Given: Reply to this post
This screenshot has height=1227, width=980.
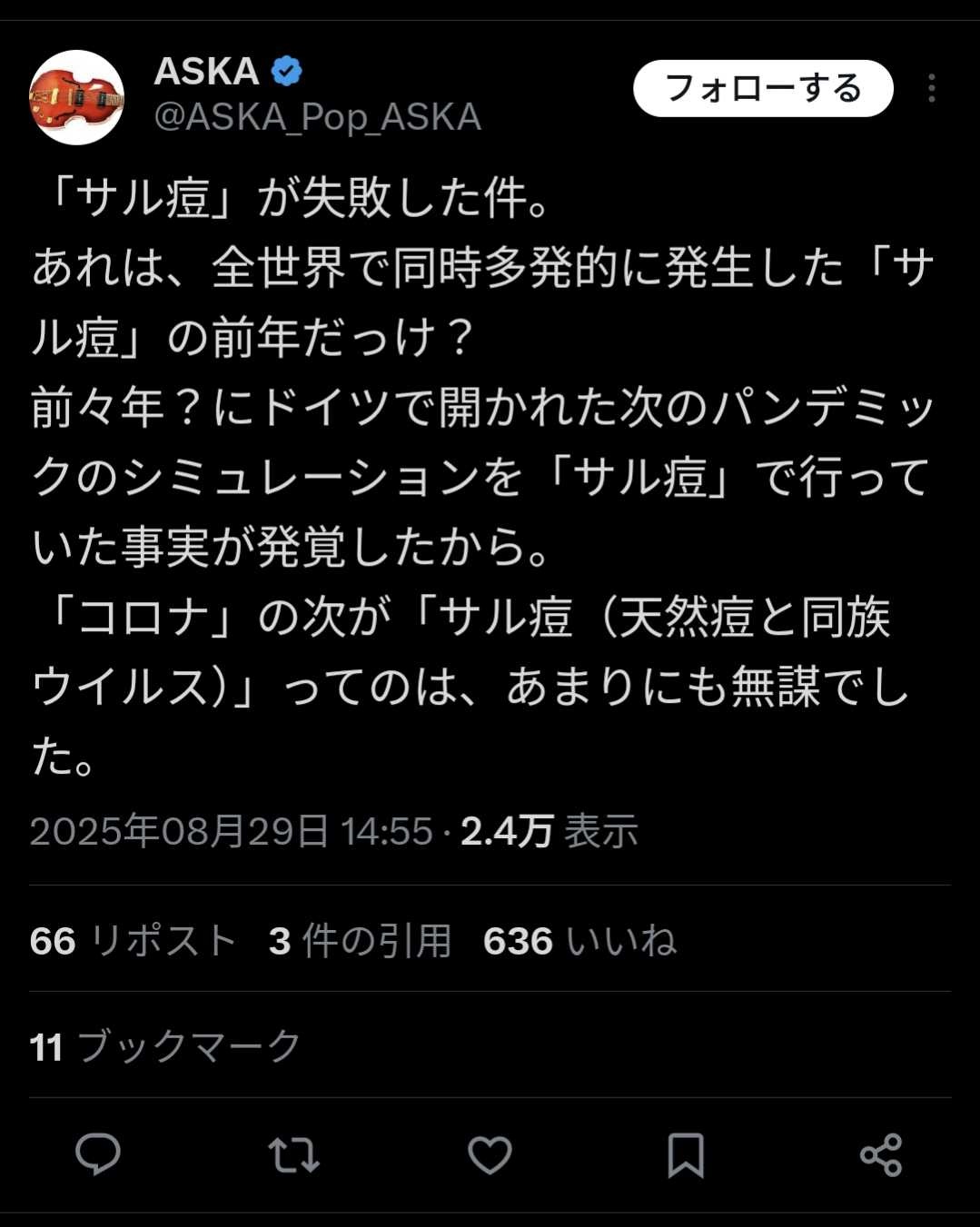Looking at the screenshot, I should point(98,1154).
